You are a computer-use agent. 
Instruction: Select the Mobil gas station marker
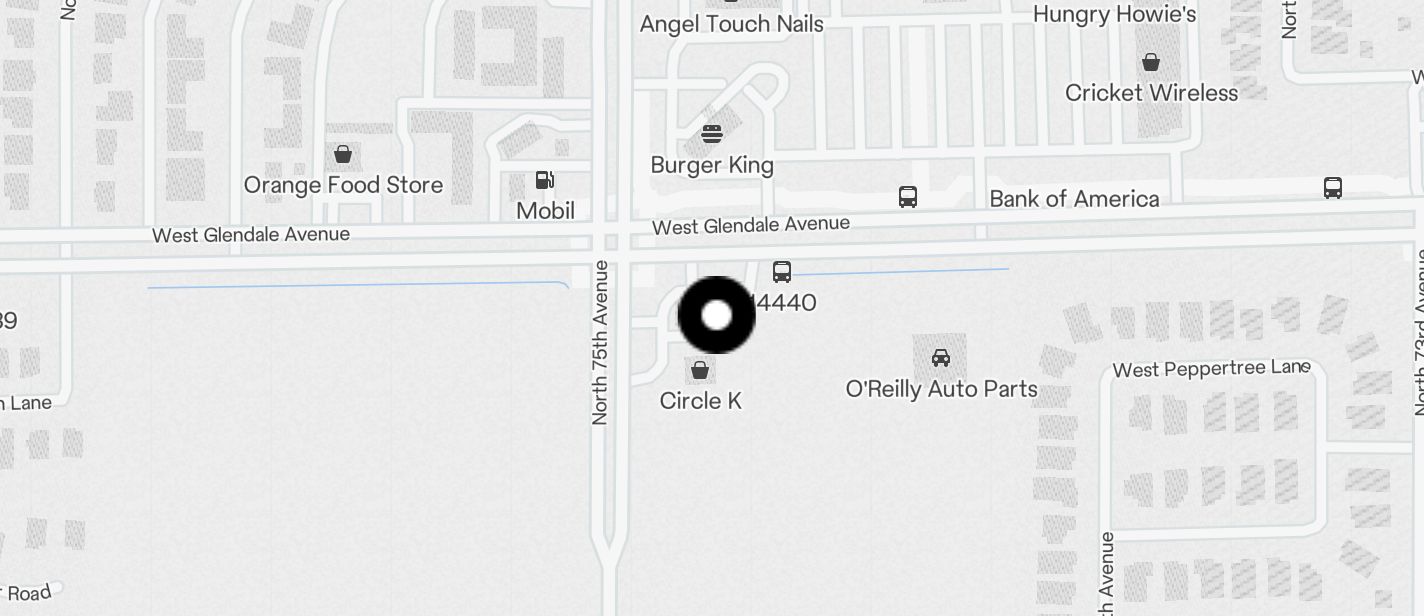click(545, 181)
